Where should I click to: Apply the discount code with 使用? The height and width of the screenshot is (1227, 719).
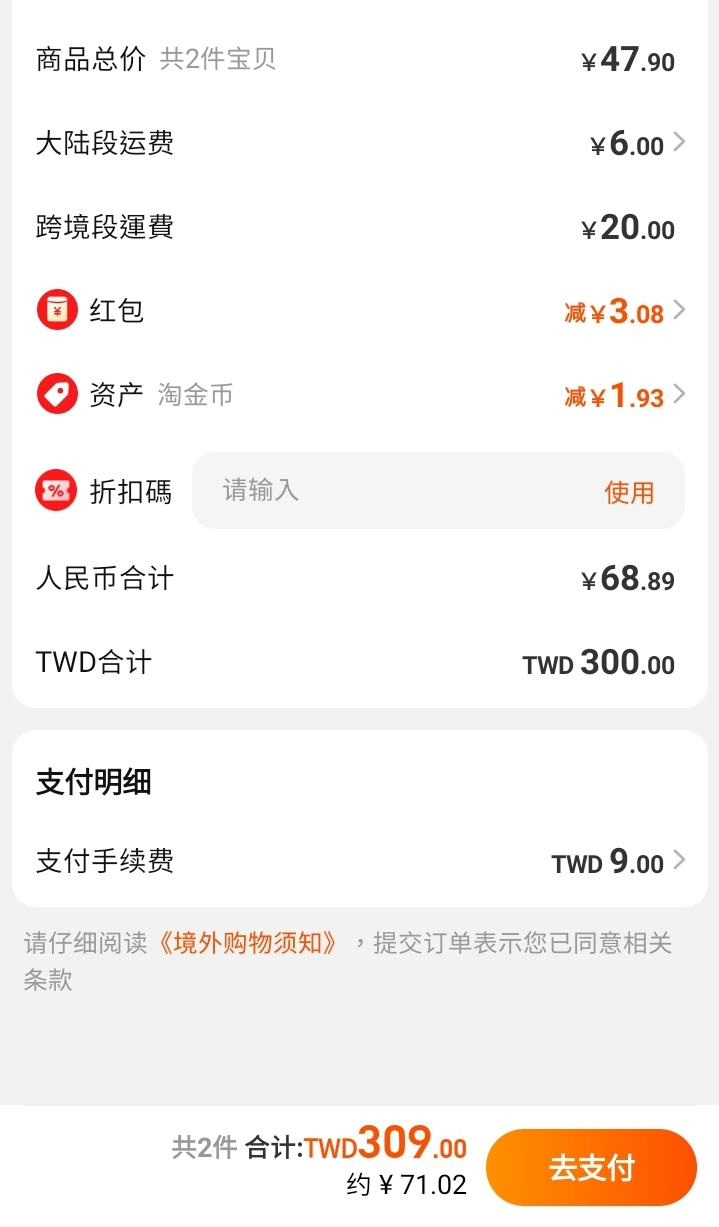(629, 492)
